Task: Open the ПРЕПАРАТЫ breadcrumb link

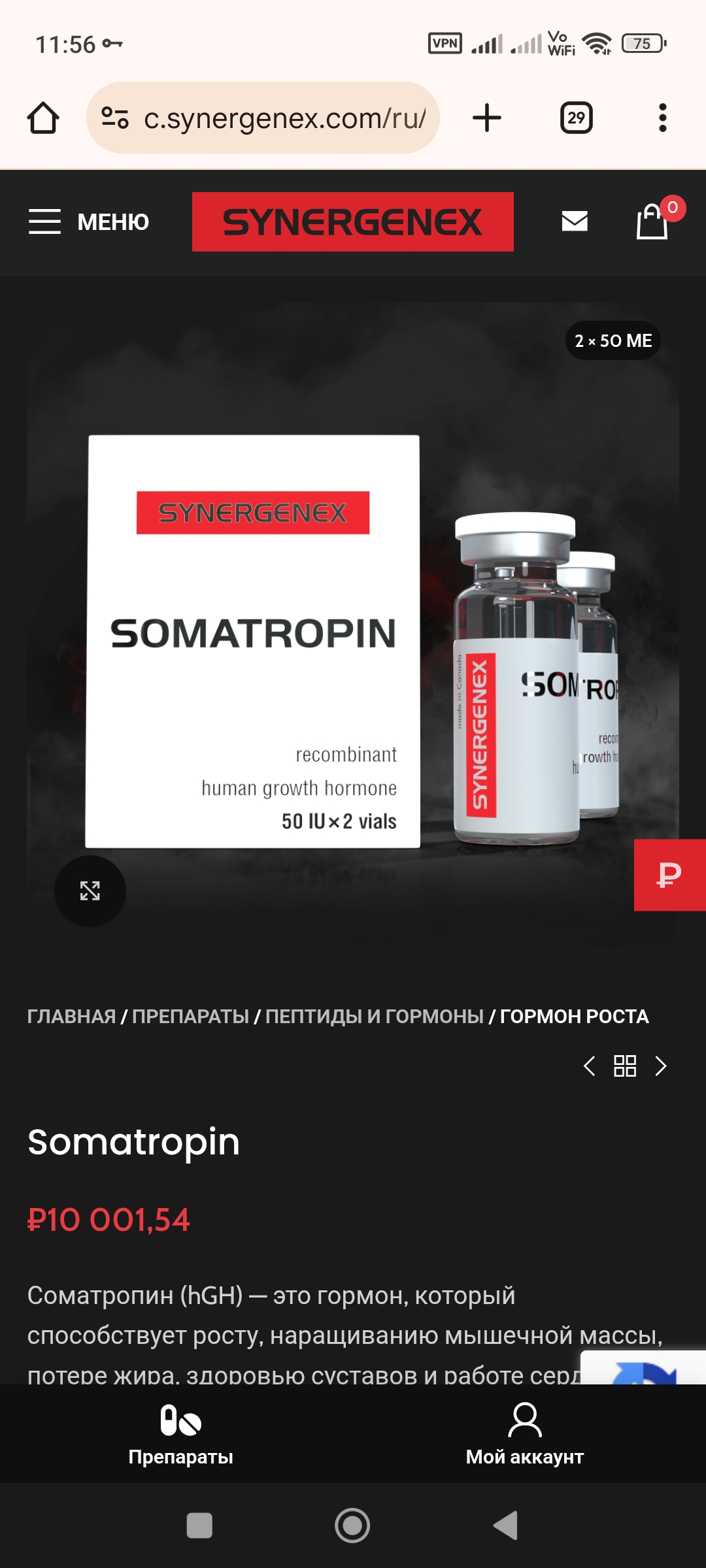Action: click(190, 1017)
